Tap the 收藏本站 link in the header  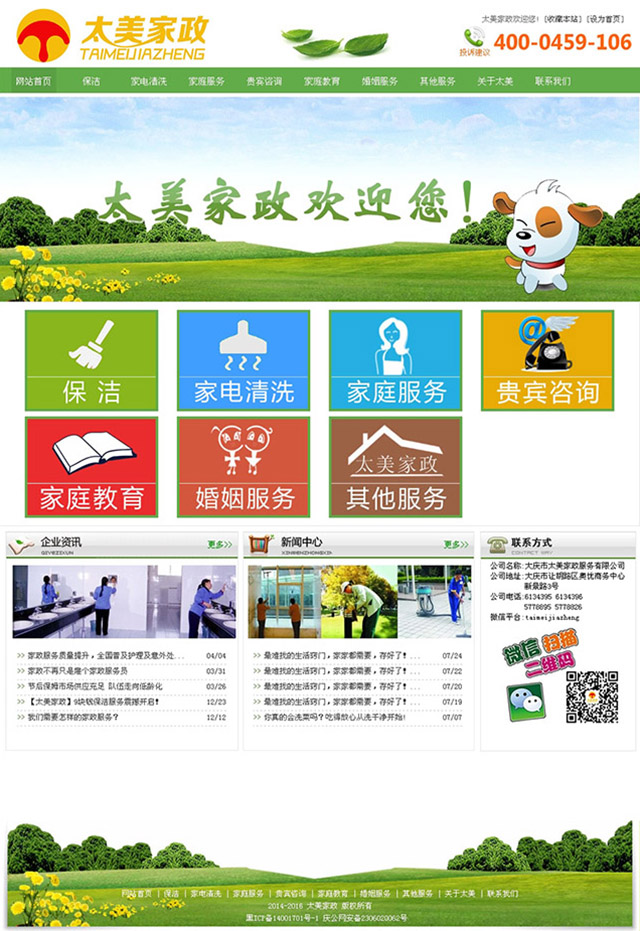562,19
